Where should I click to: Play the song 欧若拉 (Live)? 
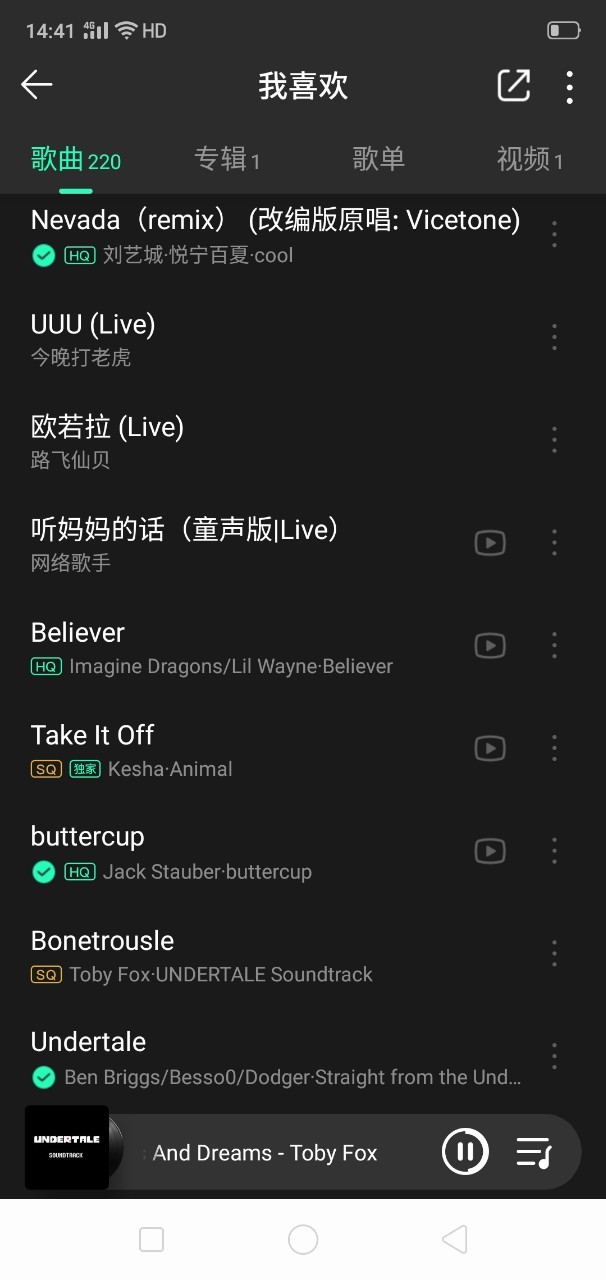tap(200, 441)
